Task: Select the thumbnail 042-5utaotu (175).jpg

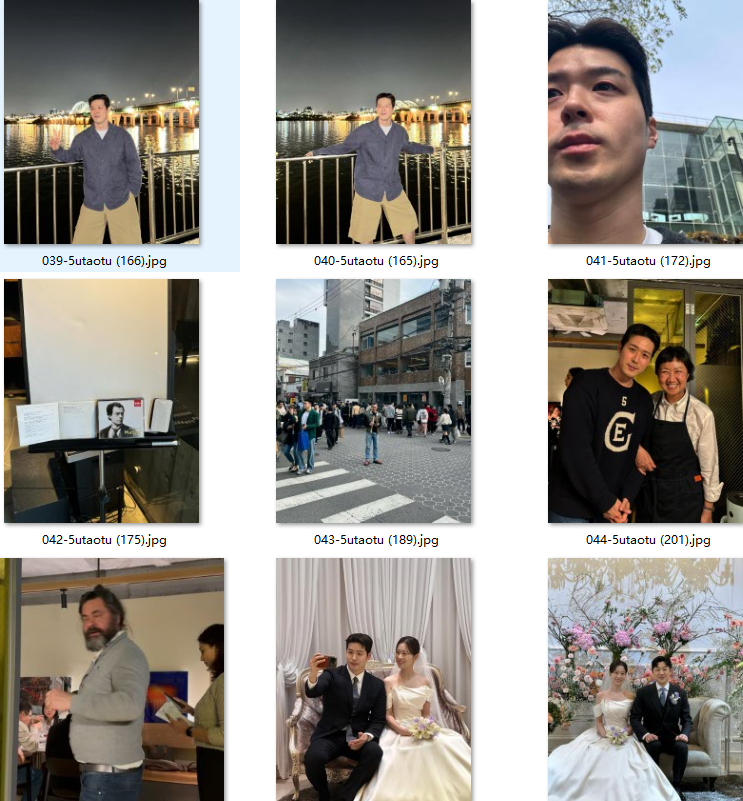Action: point(101,401)
